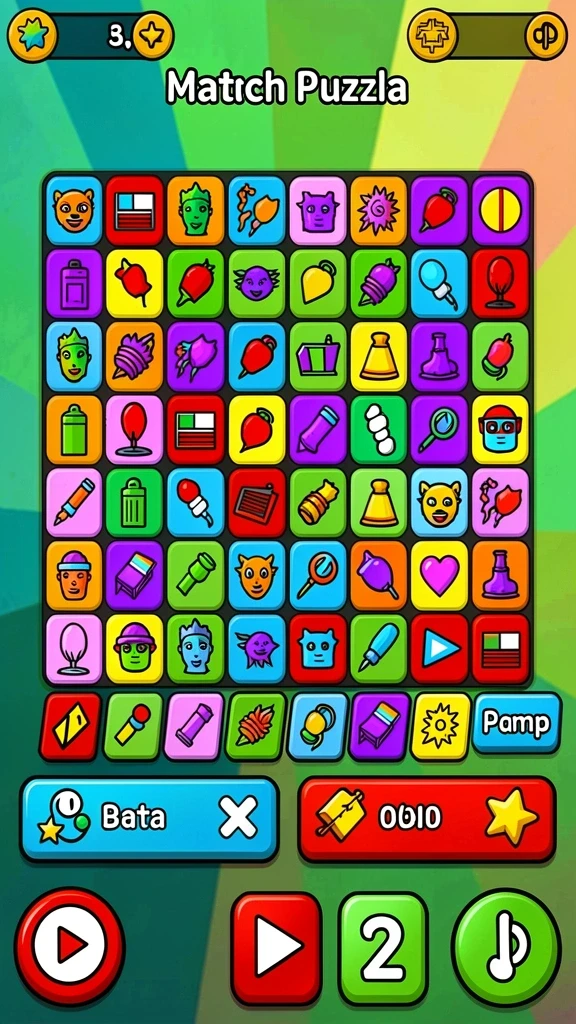Tap the star icon at top left
The width and height of the screenshot is (576, 1024).
tap(32, 36)
